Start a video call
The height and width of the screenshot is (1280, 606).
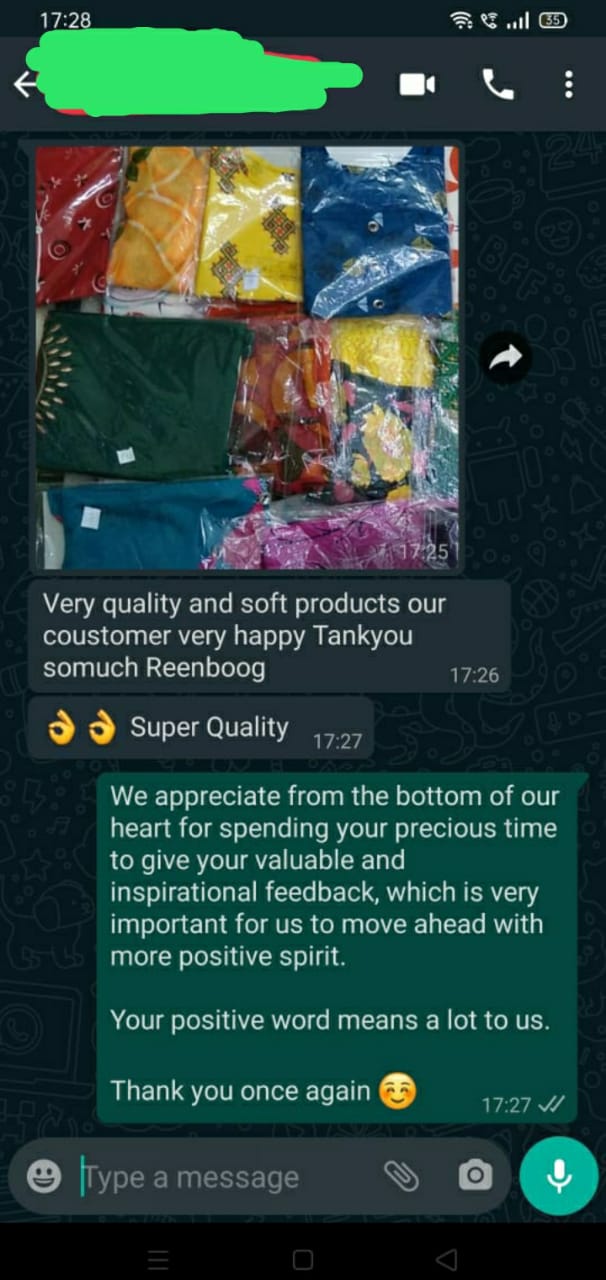pyautogui.click(x=417, y=85)
